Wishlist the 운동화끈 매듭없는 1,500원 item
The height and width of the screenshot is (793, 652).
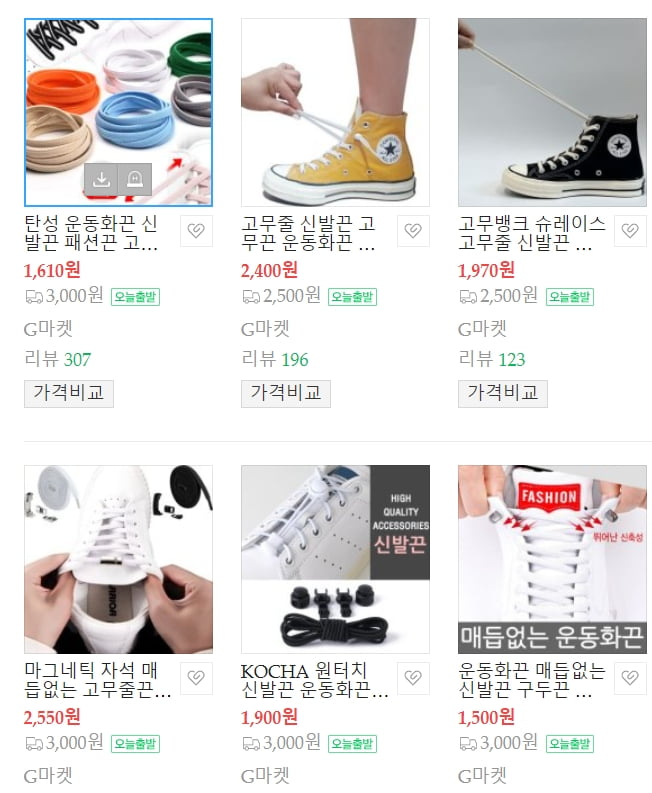point(630,678)
